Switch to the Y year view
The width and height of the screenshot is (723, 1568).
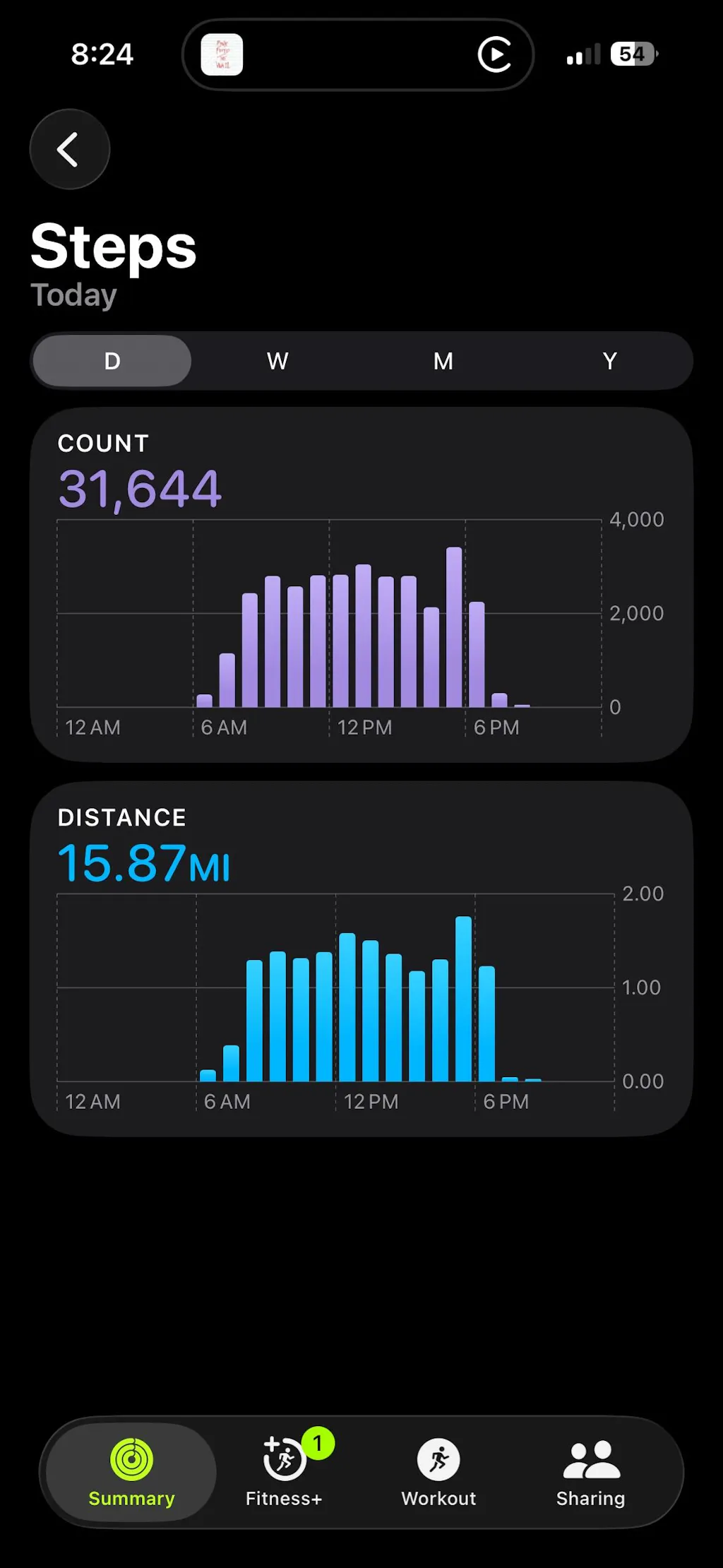609,361
